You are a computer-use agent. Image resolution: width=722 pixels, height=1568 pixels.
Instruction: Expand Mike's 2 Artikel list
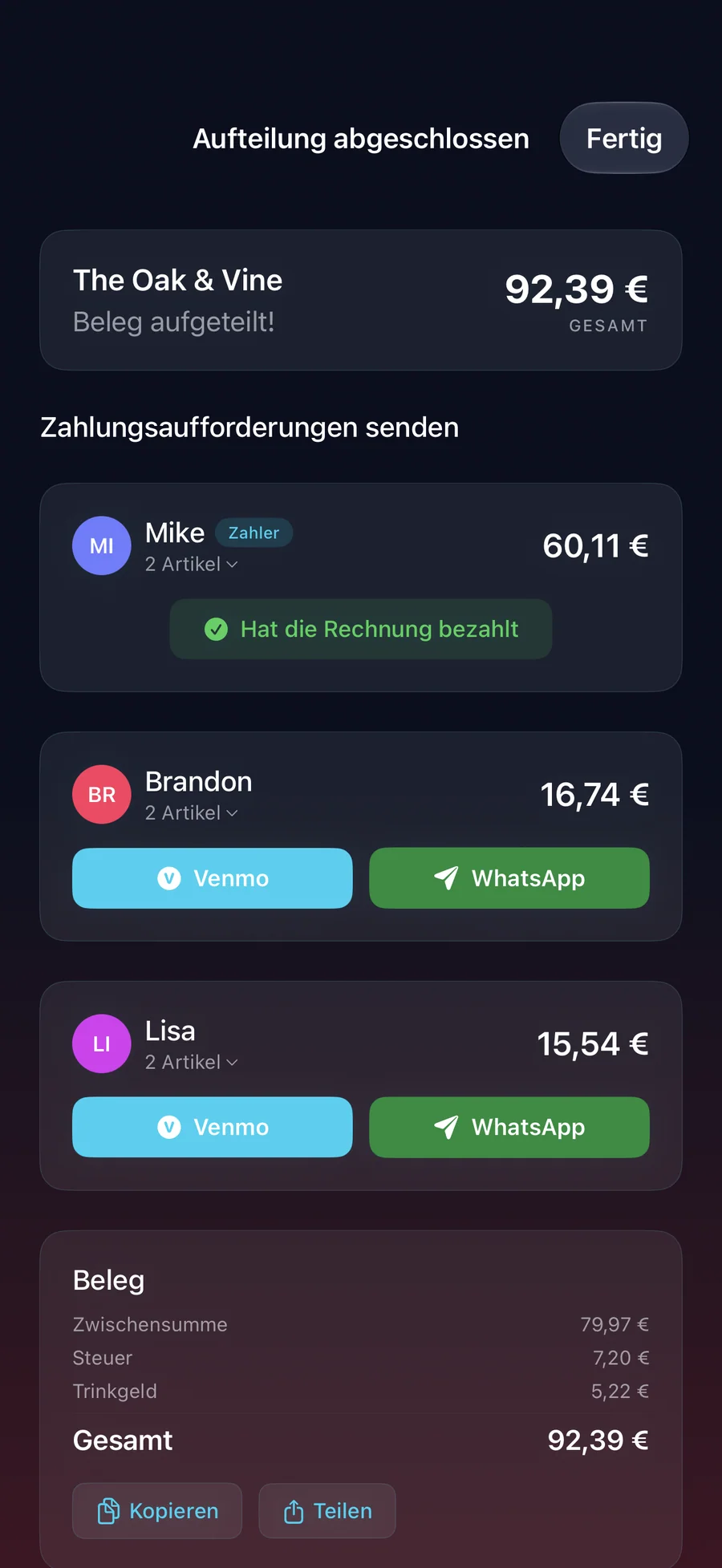tap(191, 565)
